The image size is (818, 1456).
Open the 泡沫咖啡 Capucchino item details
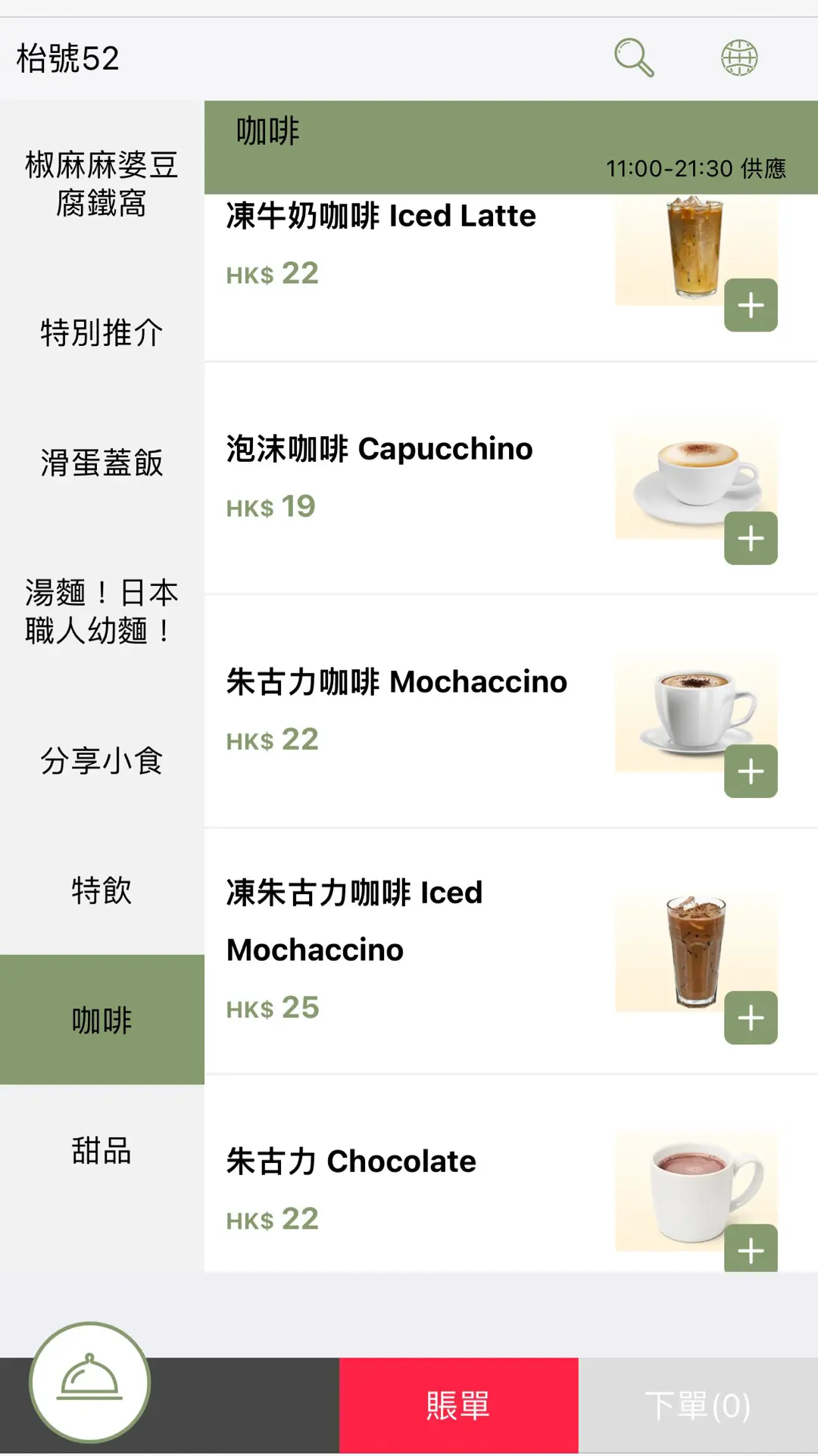tap(379, 449)
